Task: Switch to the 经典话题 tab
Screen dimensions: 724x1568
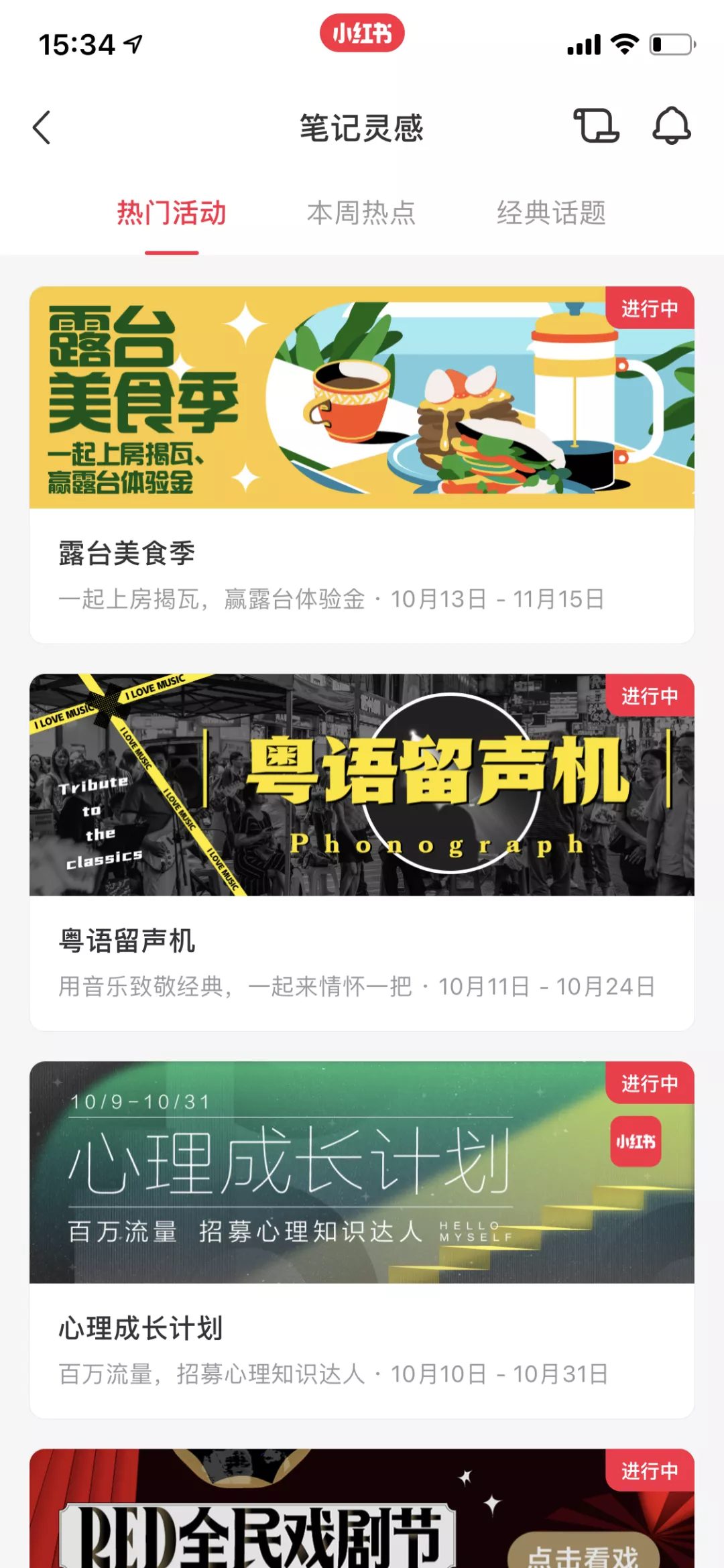Action: pos(551,213)
